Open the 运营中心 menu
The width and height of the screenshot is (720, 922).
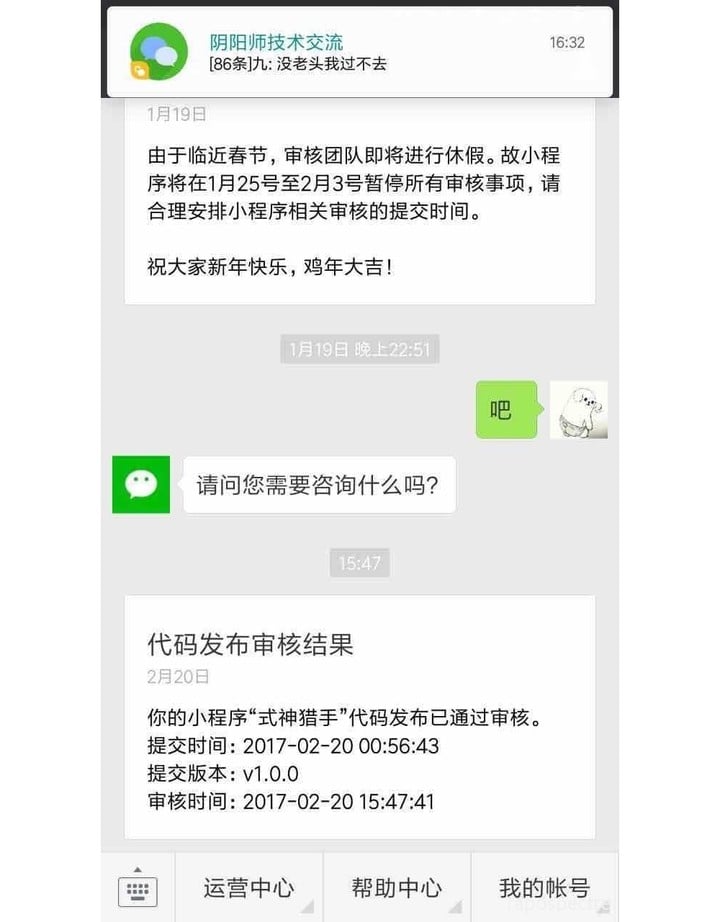249,888
